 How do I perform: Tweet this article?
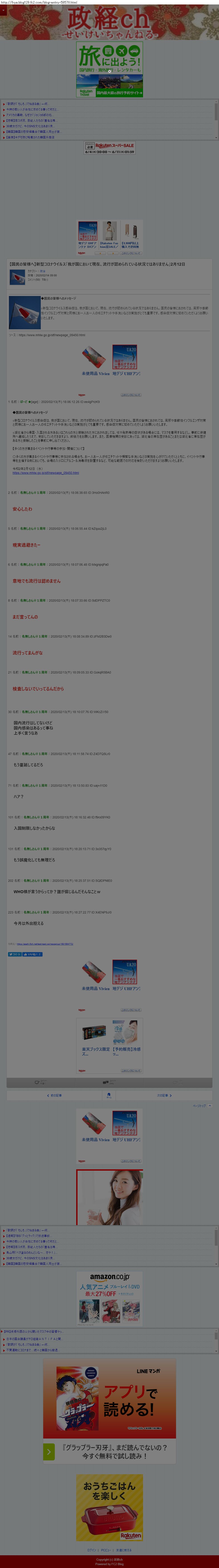click(14, 954)
